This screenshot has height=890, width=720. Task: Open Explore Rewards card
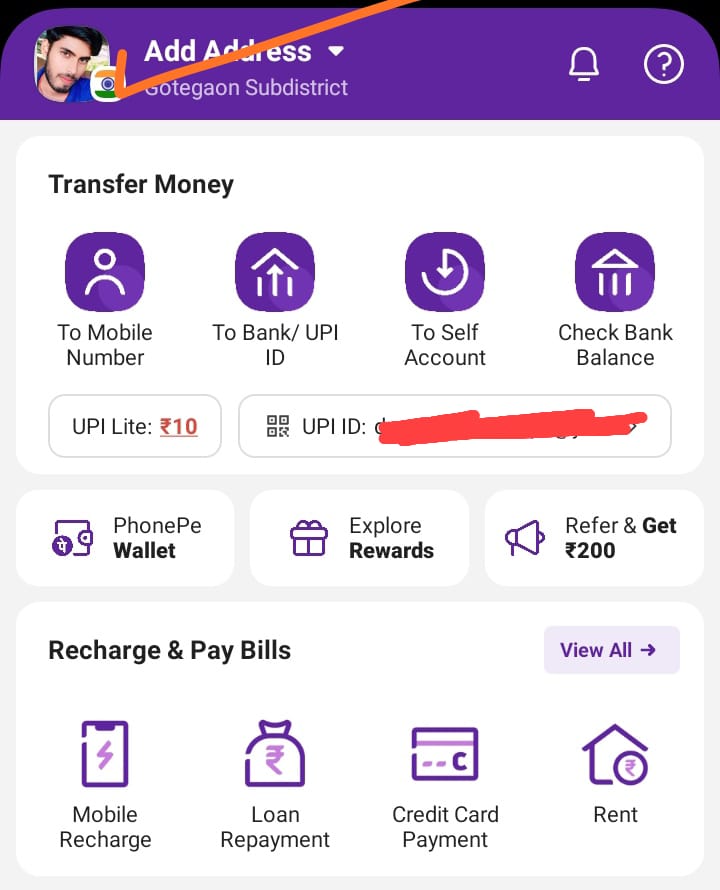[360, 538]
